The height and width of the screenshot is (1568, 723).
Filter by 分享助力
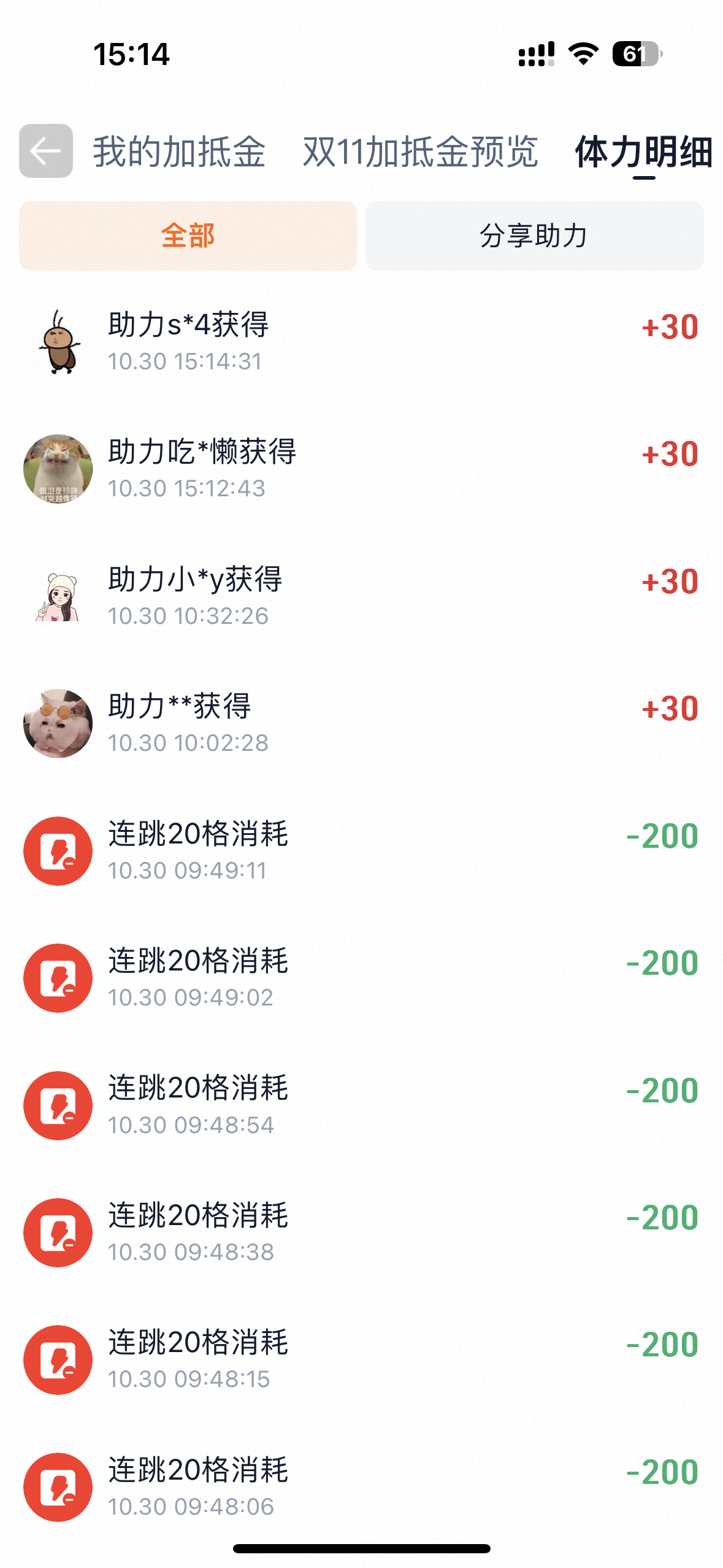click(x=534, y=236)
